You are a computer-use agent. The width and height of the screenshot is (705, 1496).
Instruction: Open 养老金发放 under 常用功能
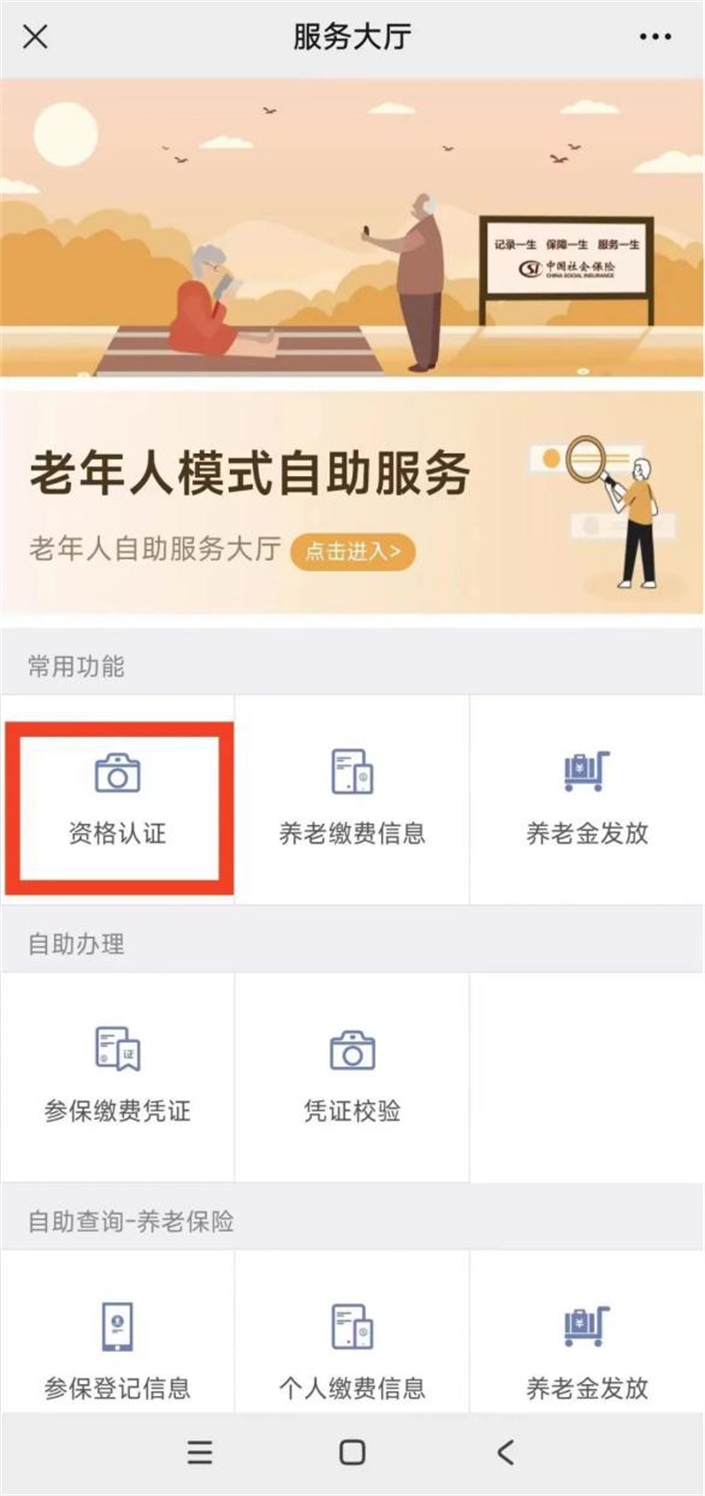point(587,800)
